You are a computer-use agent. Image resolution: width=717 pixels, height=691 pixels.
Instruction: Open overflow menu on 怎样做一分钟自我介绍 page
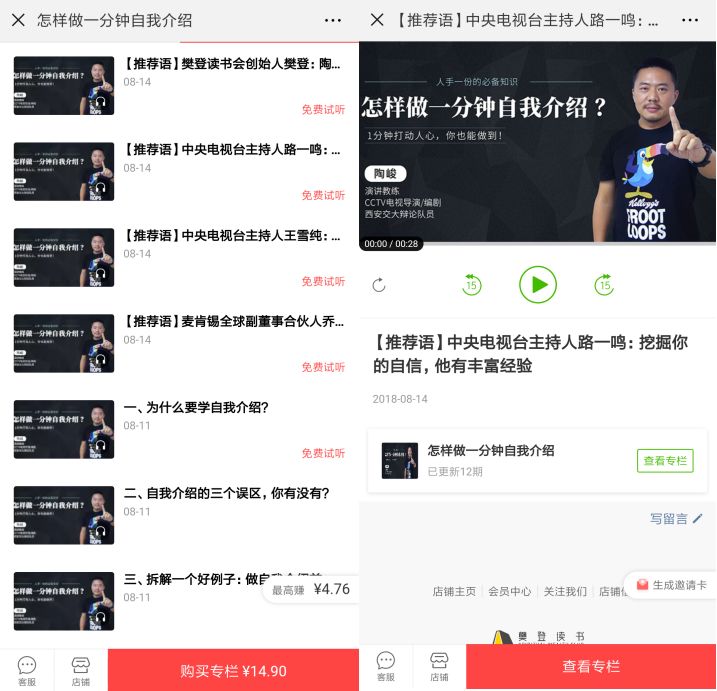[x=332, y=20]
